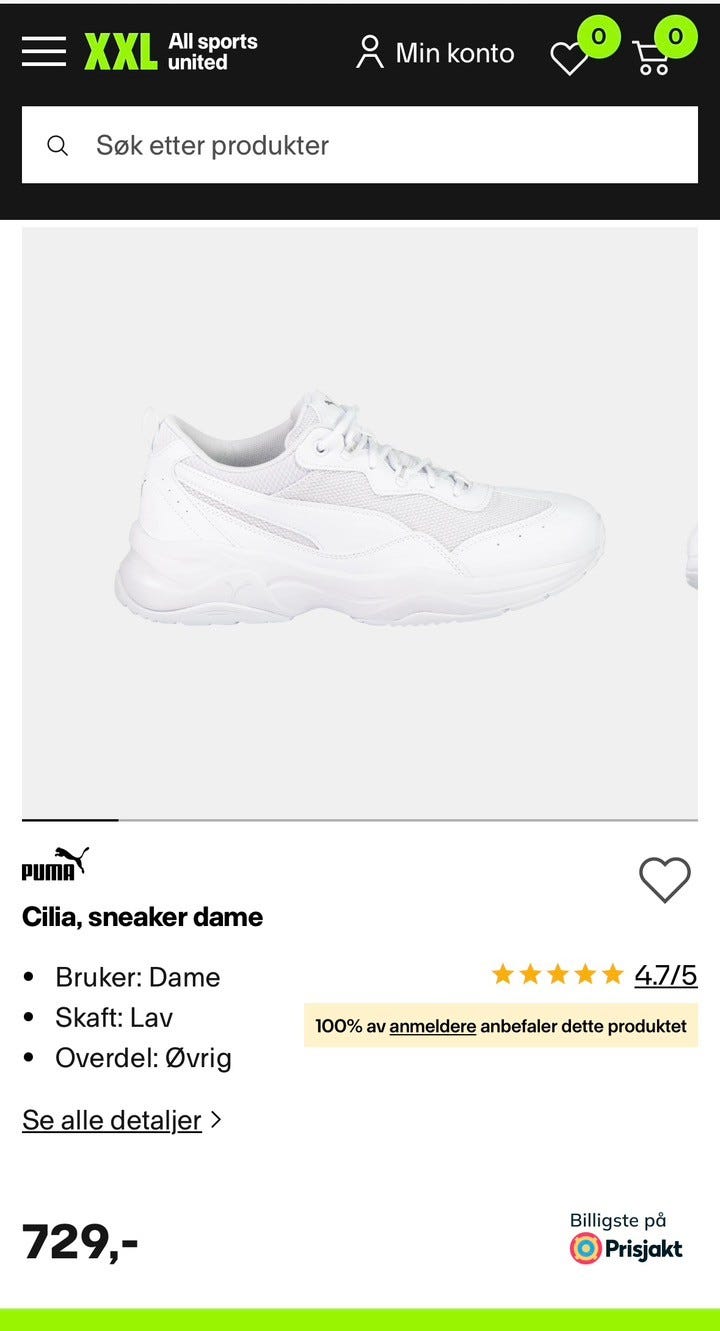Add Cilia sneaker to favorites

[x=664, y=880]
